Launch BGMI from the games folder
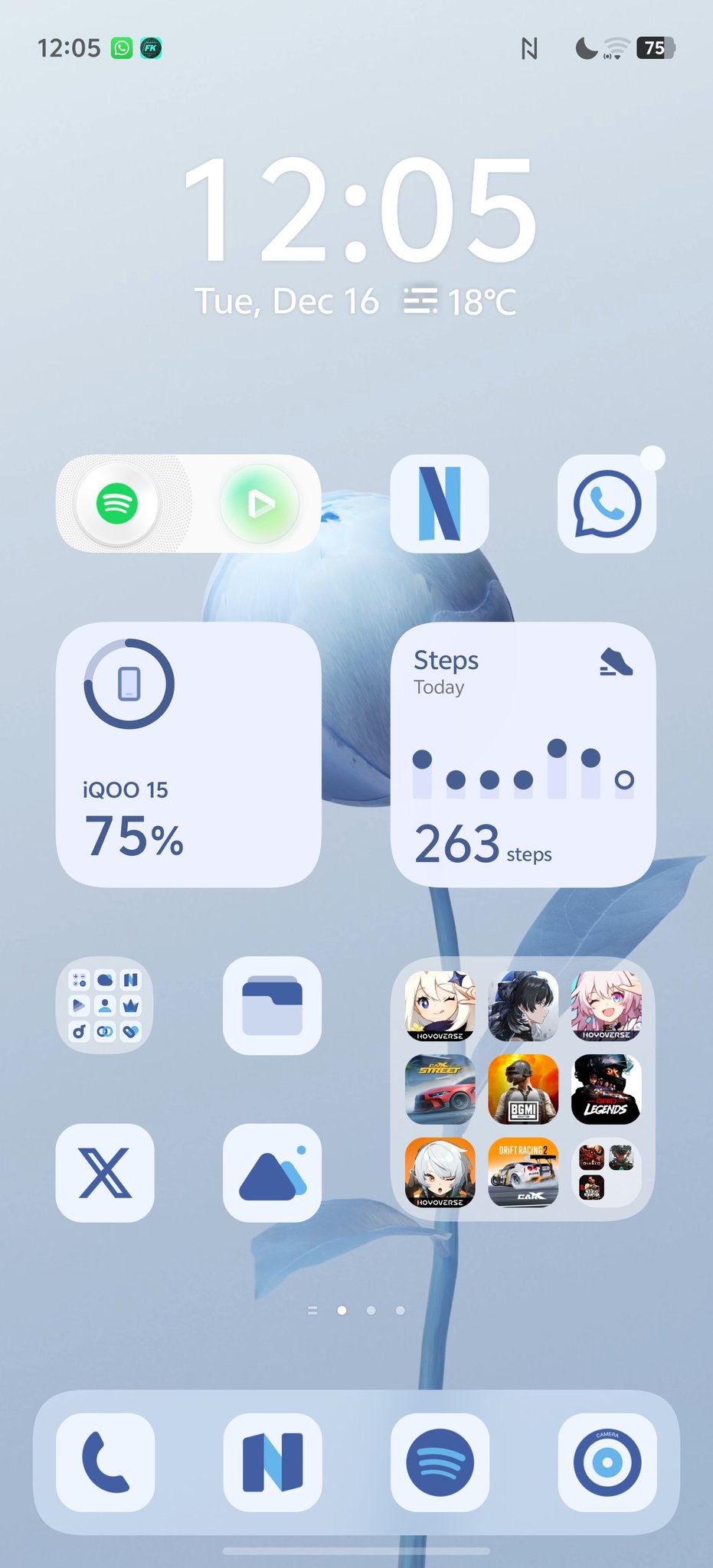The height and width of the screenshot is (1568, 713). (523, 1089)
